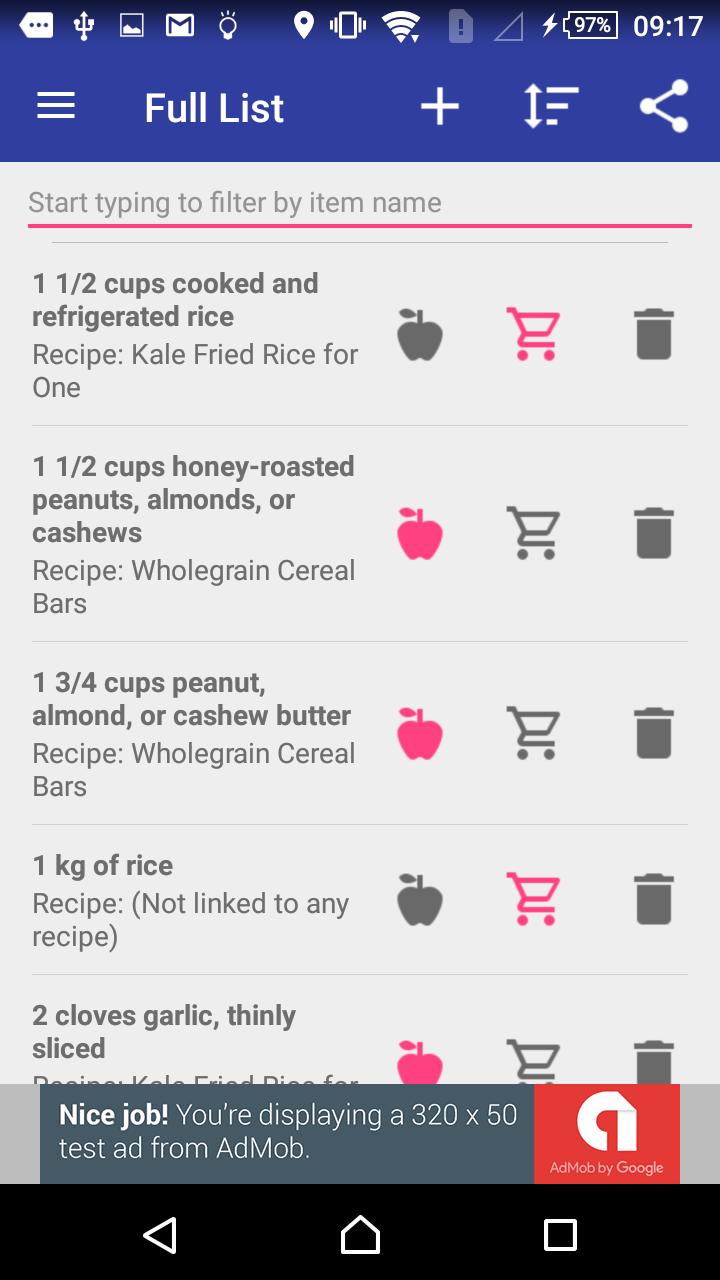Share the full list
The width and height of the screenshot is (720, 1280).
(664, 107)
